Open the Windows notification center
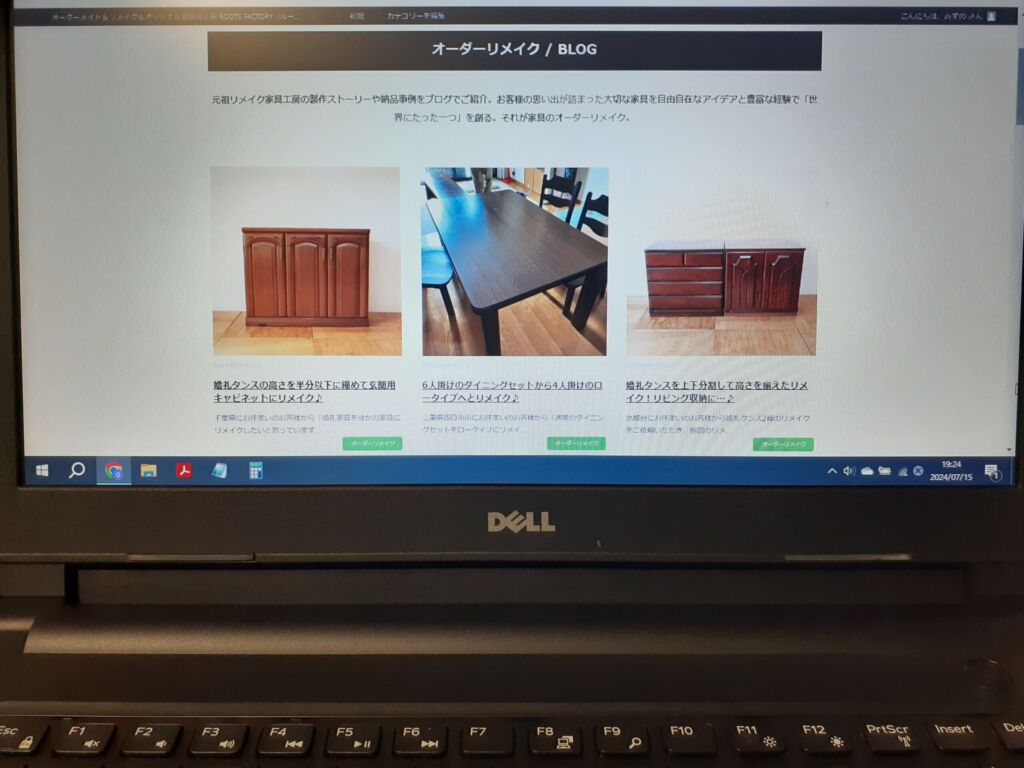1024x768 pixels. (992, 471)
